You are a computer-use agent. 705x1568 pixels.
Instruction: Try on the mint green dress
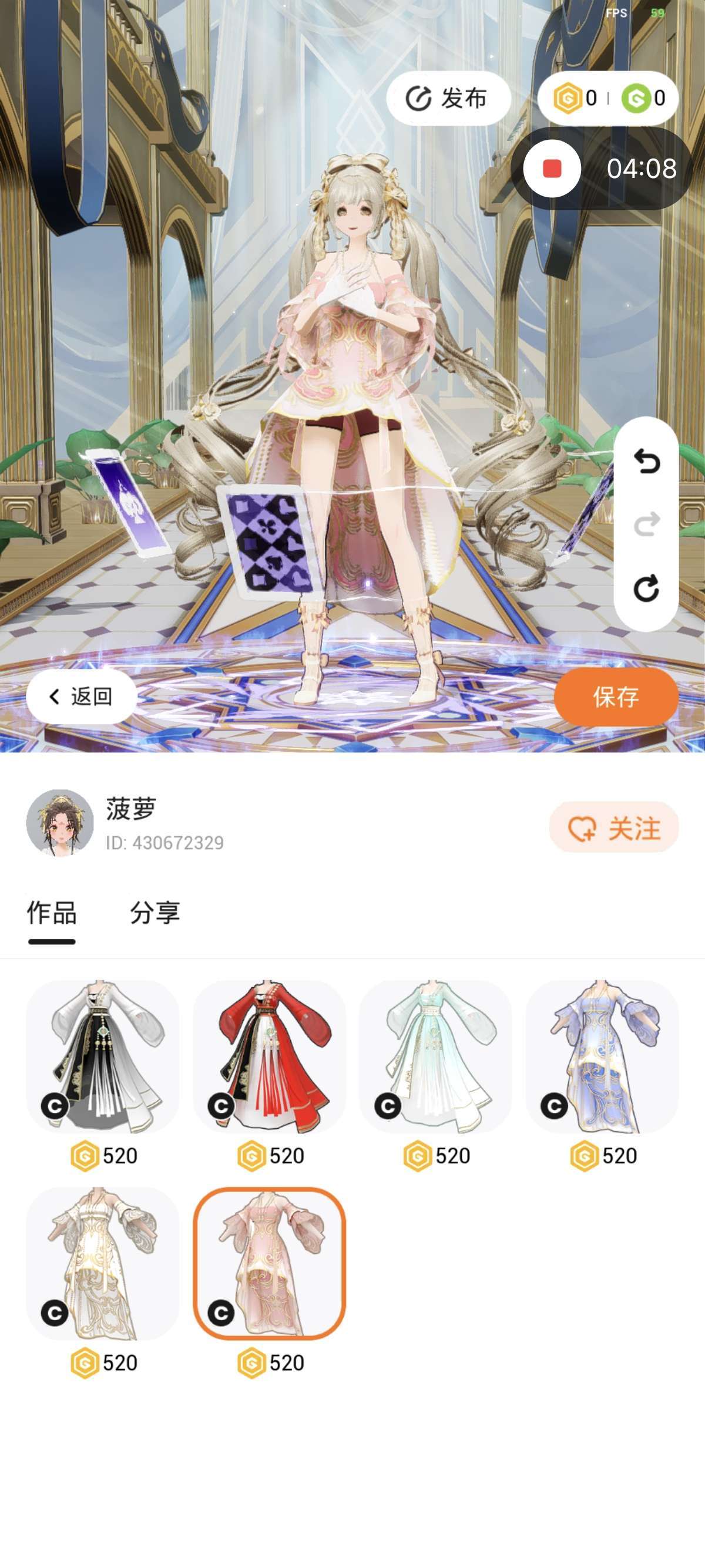click(x=435, y=1056)
